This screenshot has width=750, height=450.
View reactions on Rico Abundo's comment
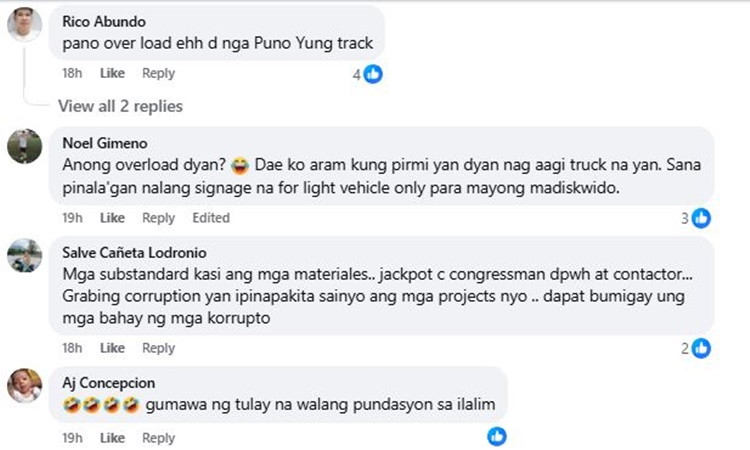(367, 74)
